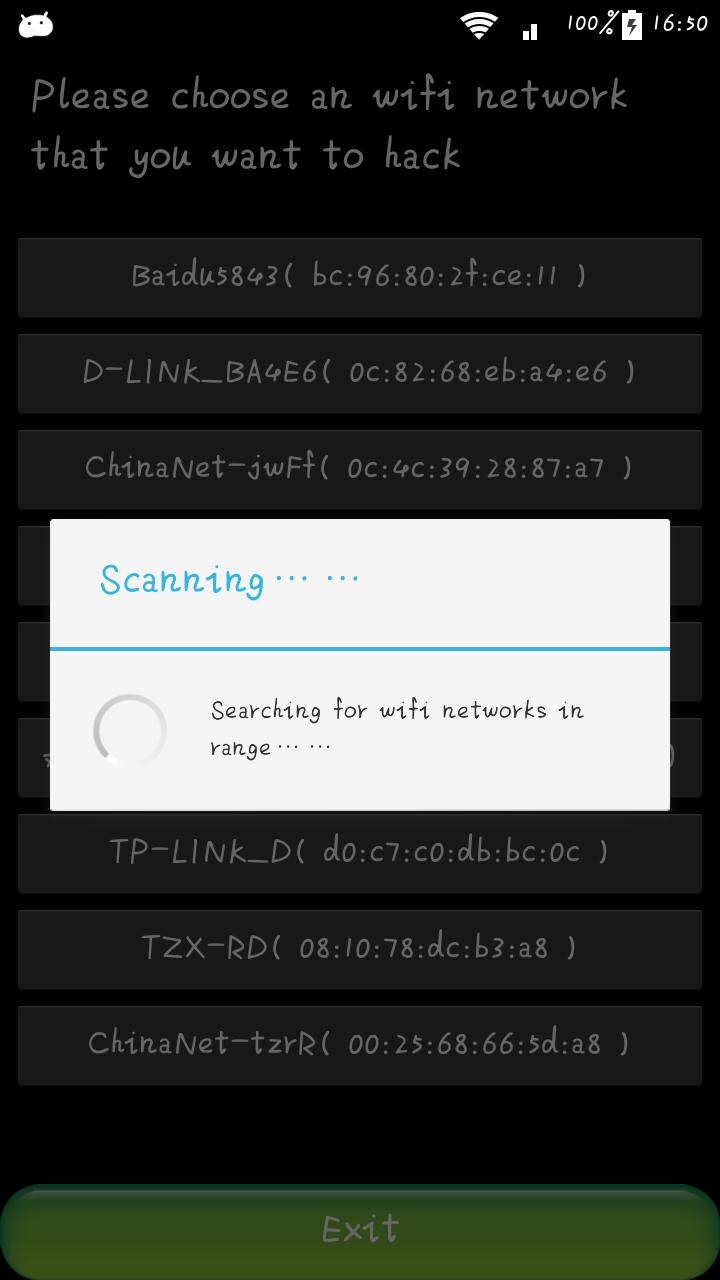Choose the TP-LINK_D network
Screen dimensions: 720x1280
pos(360,852)
